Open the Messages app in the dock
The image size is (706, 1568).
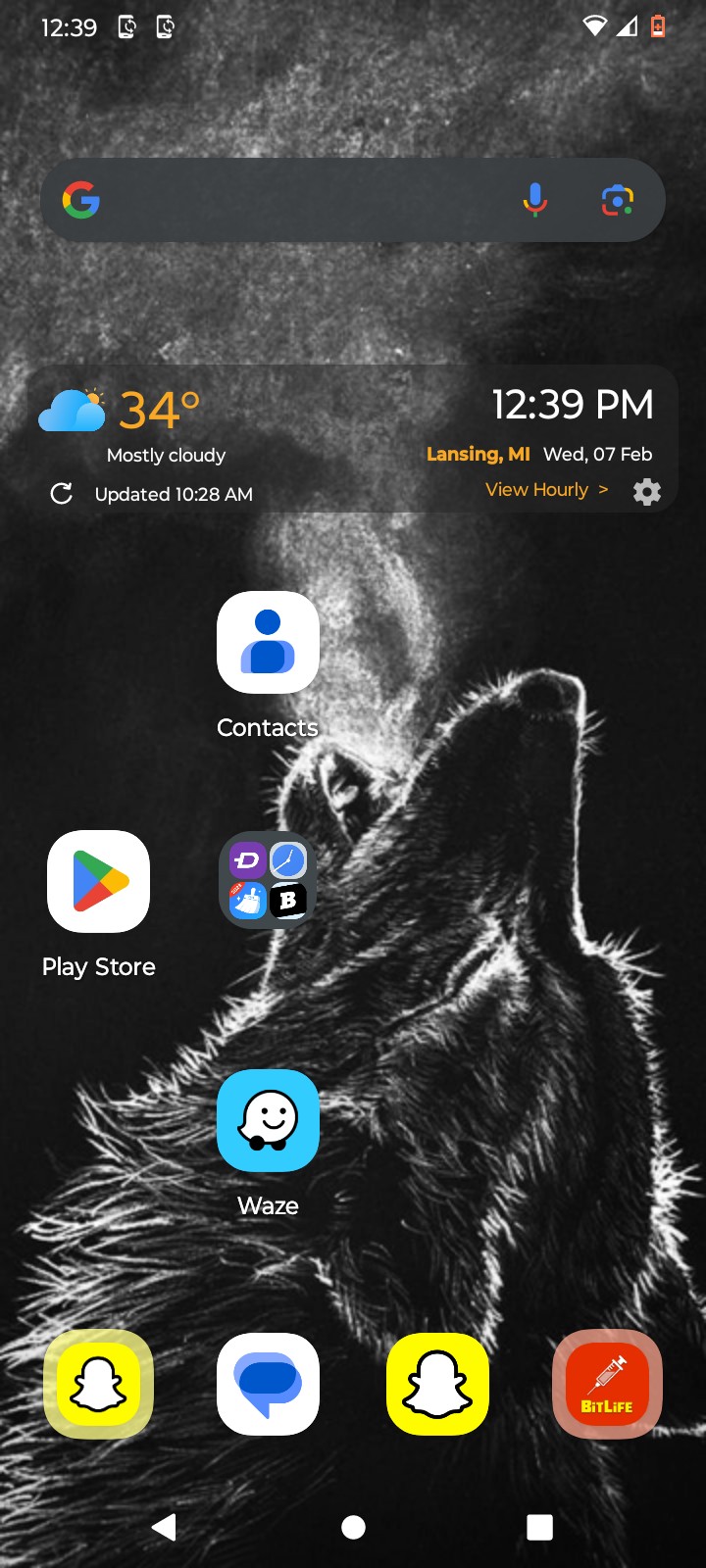click(268, 1384)
